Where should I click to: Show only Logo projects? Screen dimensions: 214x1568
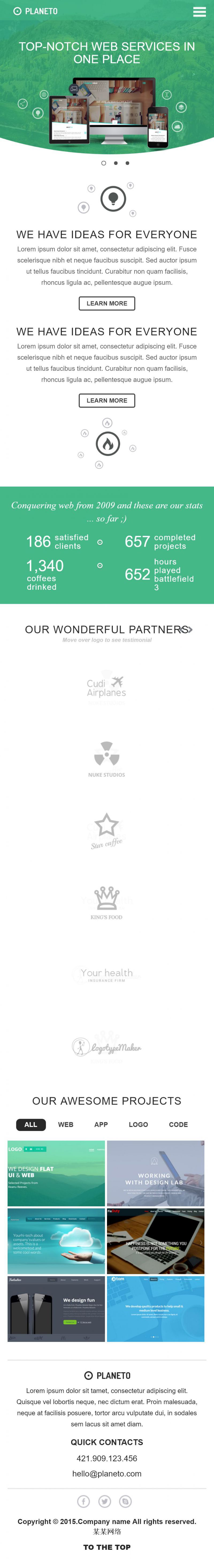tap(138, 1124)
